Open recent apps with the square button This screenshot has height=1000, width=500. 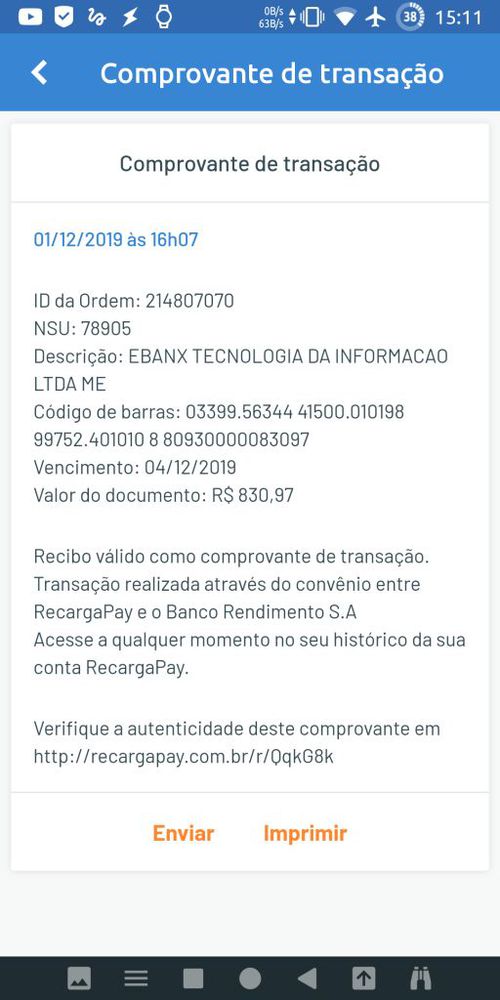(193, 978)
